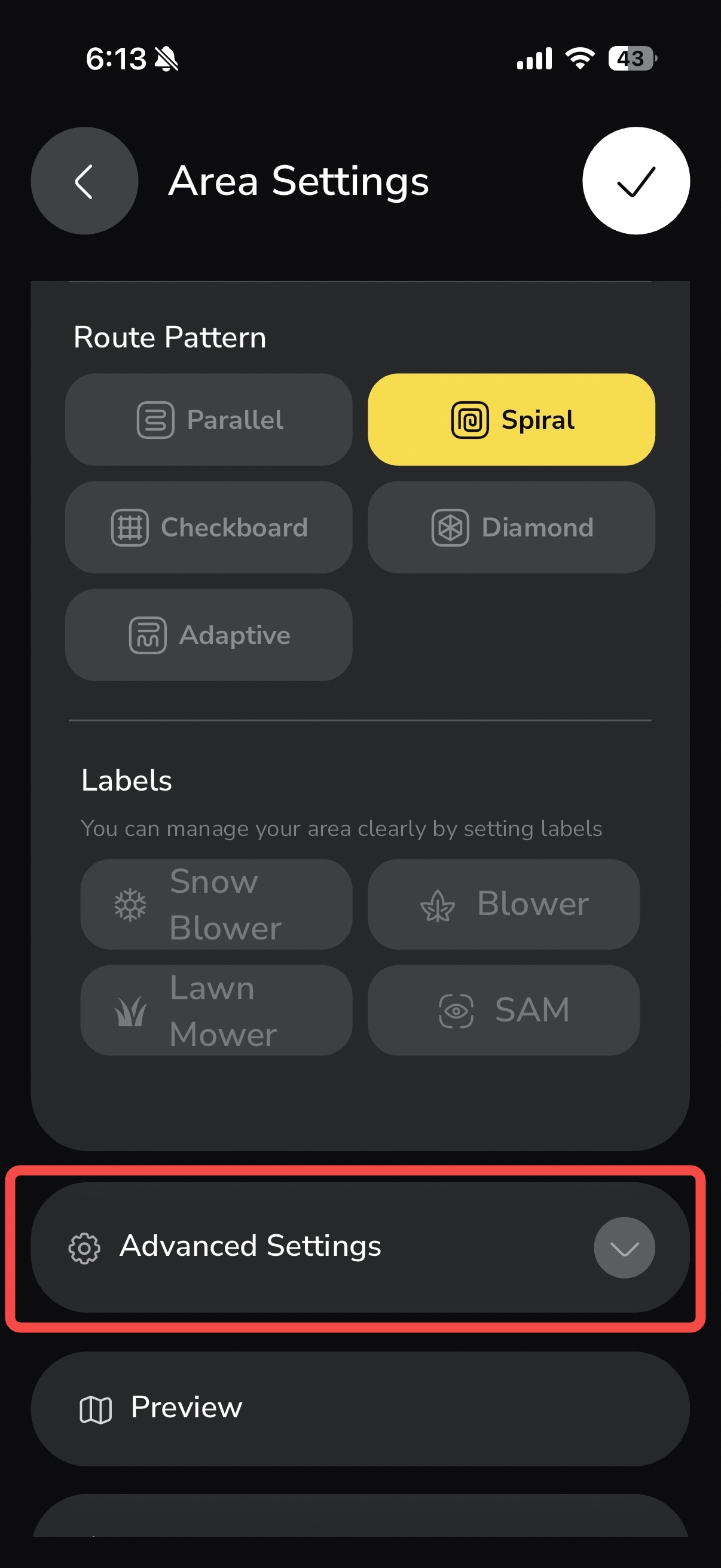The height and width of the screenshot is (1568, 721).
Task: Open the Preview row
Action: tap(359, 1408)
